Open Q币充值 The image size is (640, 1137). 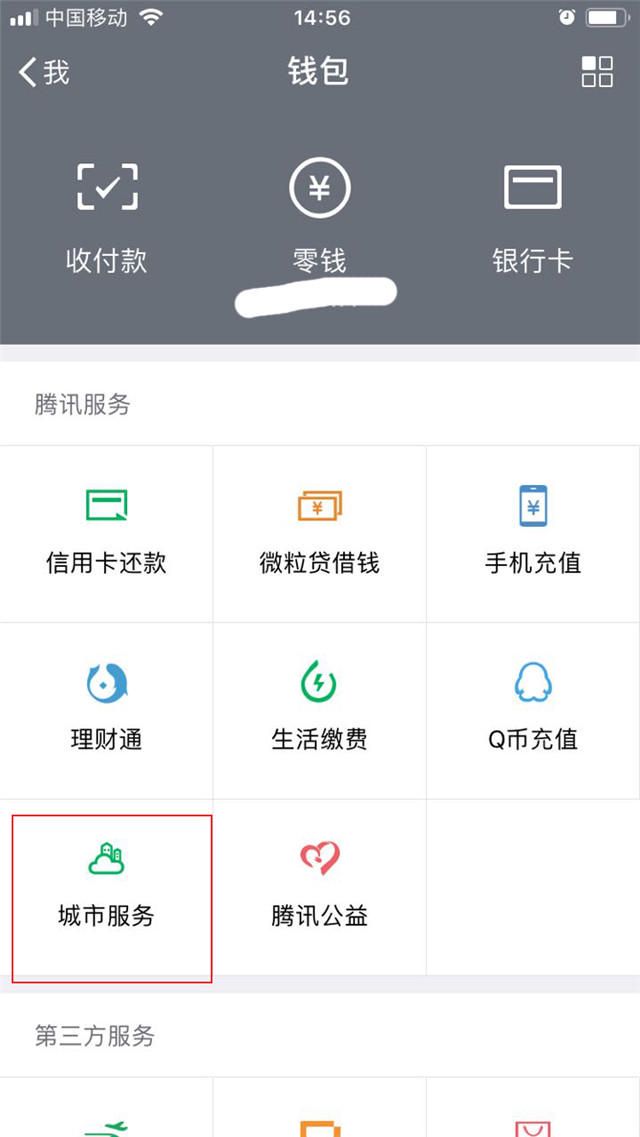533,711
